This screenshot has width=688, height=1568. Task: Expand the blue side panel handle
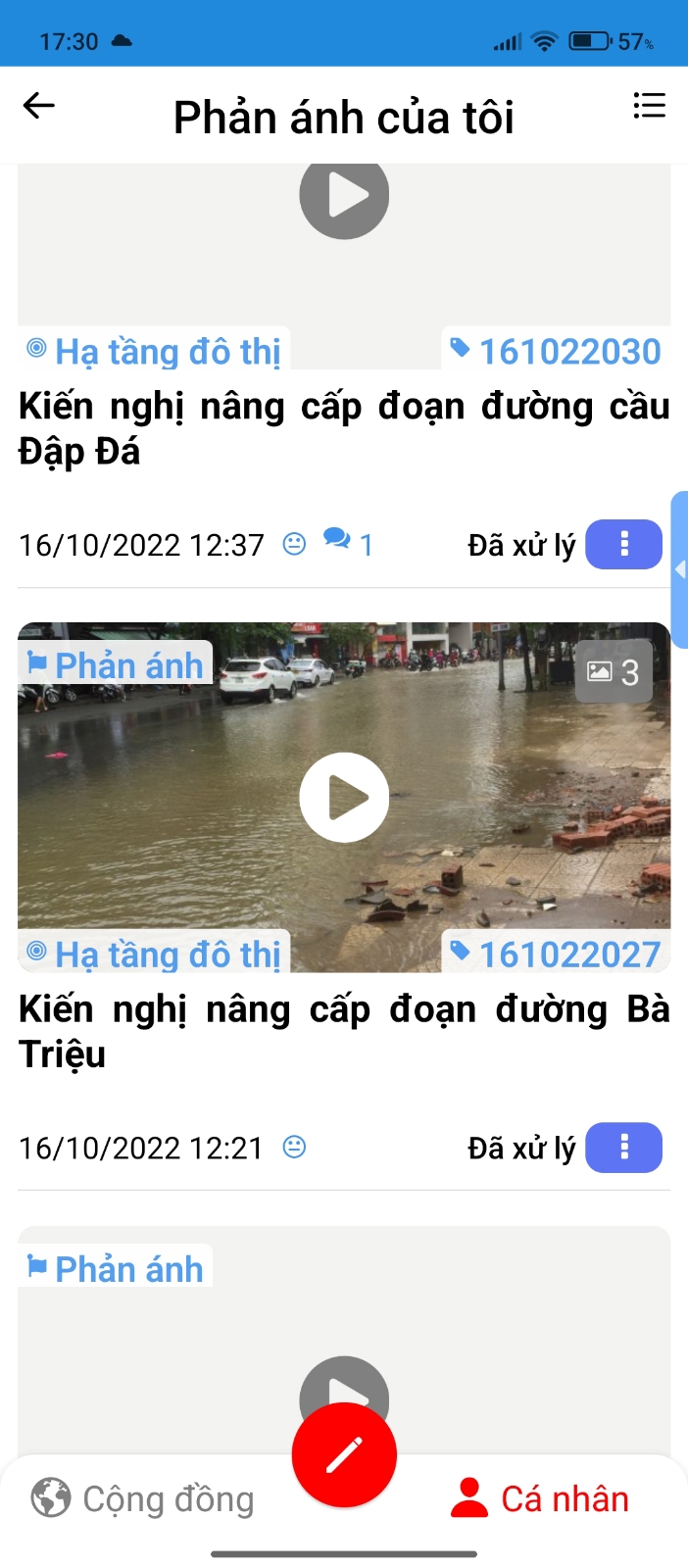(679, 569)
